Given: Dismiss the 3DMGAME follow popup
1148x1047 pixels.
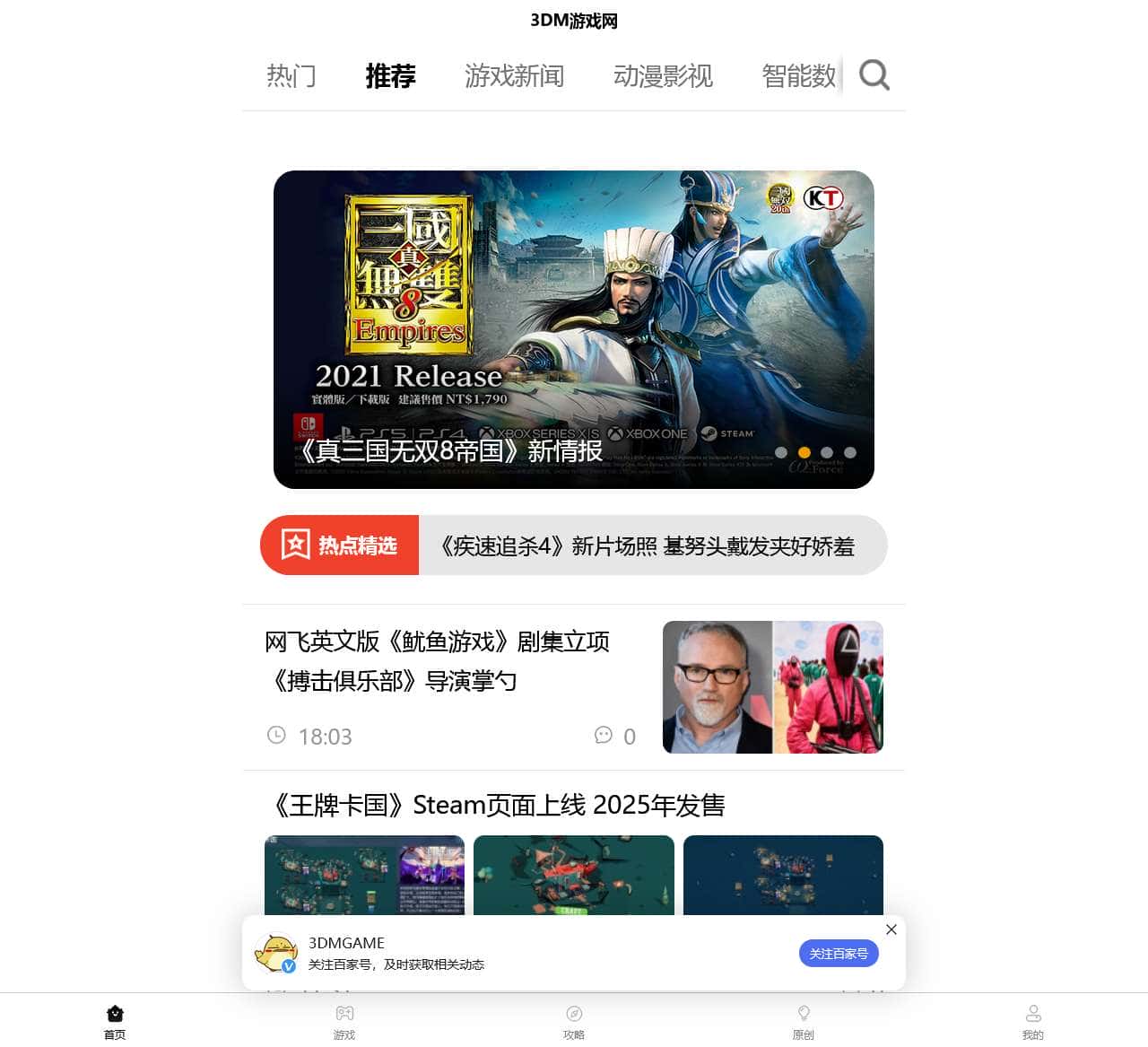Looking at the screenshot, I should point(891,929).
